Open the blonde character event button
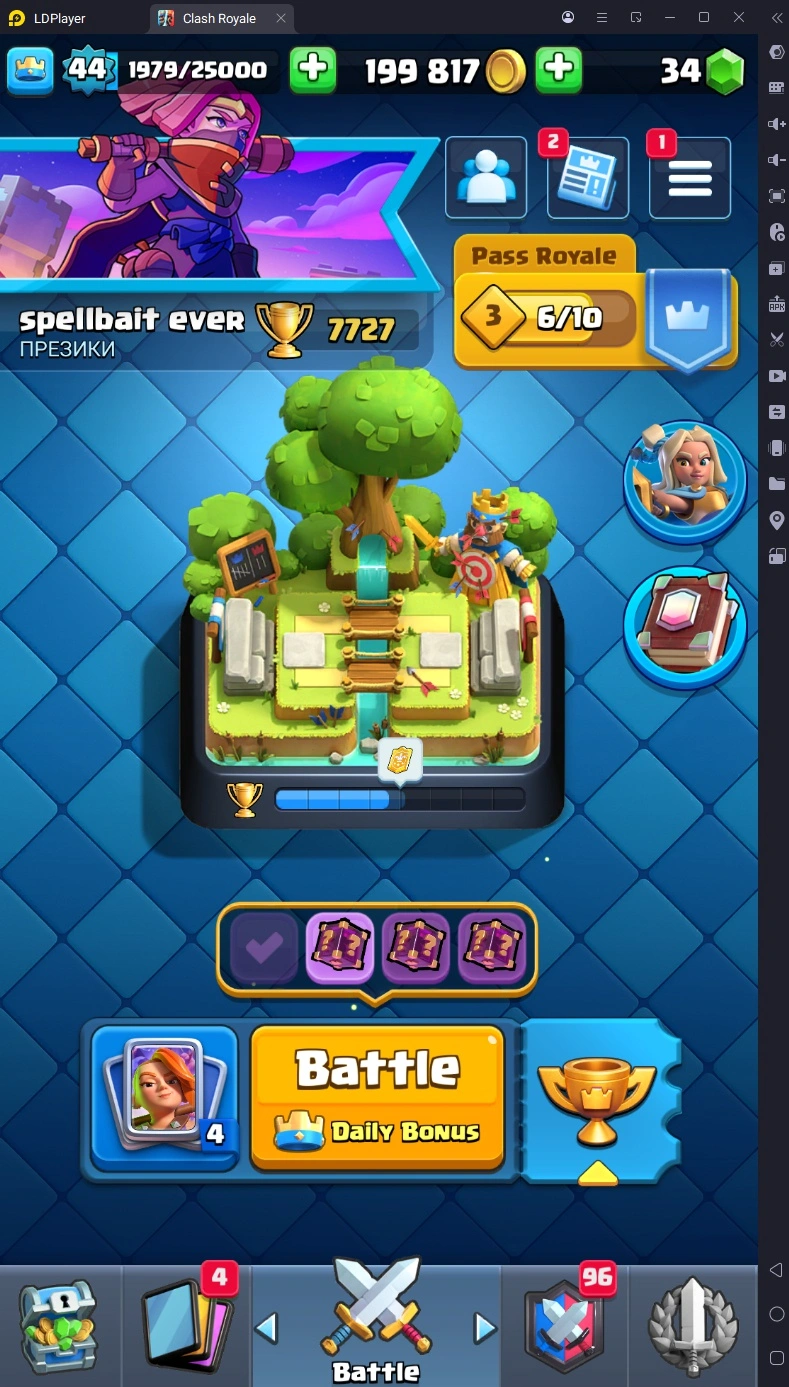 [685, 482]
